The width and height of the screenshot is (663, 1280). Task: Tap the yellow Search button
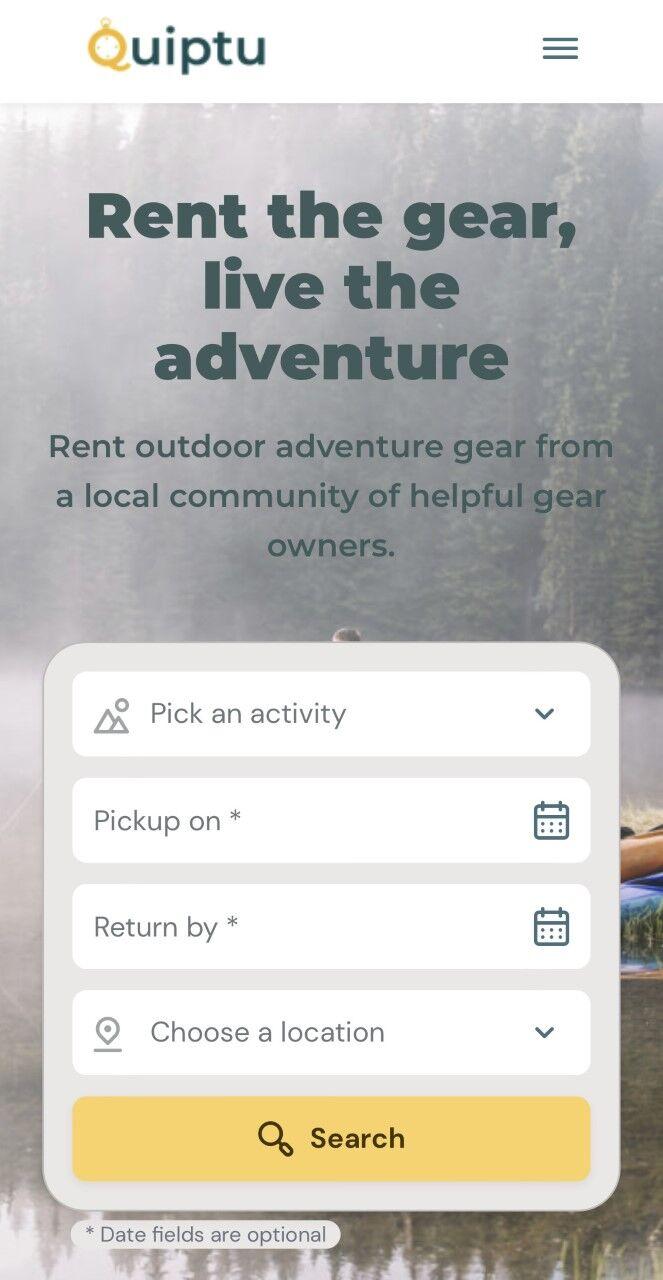click(331, 1139)
